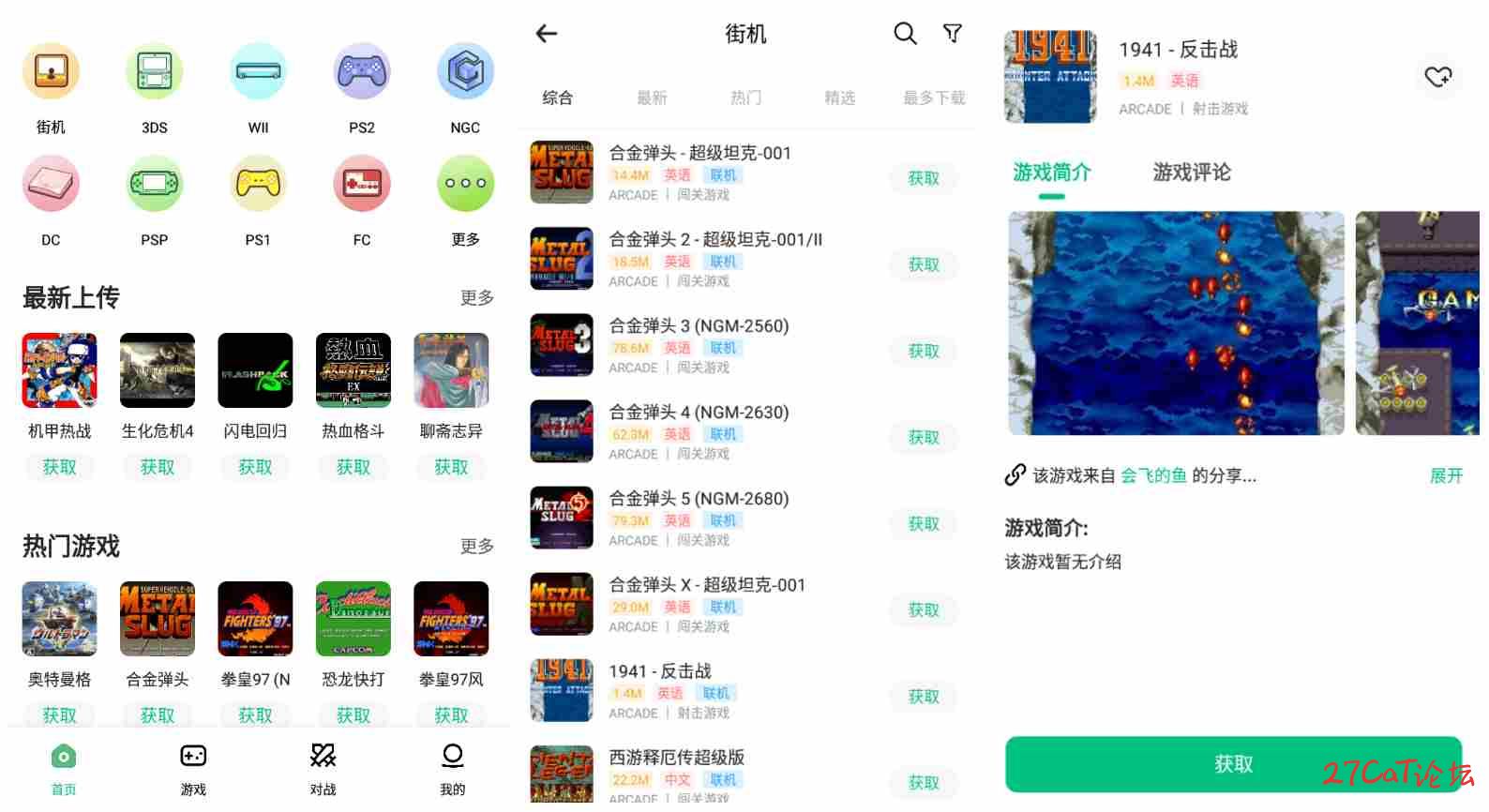Image resolution: width=1489 pixels, height=812 pixels.
Task: Get the game 生化危机4
Action: tap(158, 467)
